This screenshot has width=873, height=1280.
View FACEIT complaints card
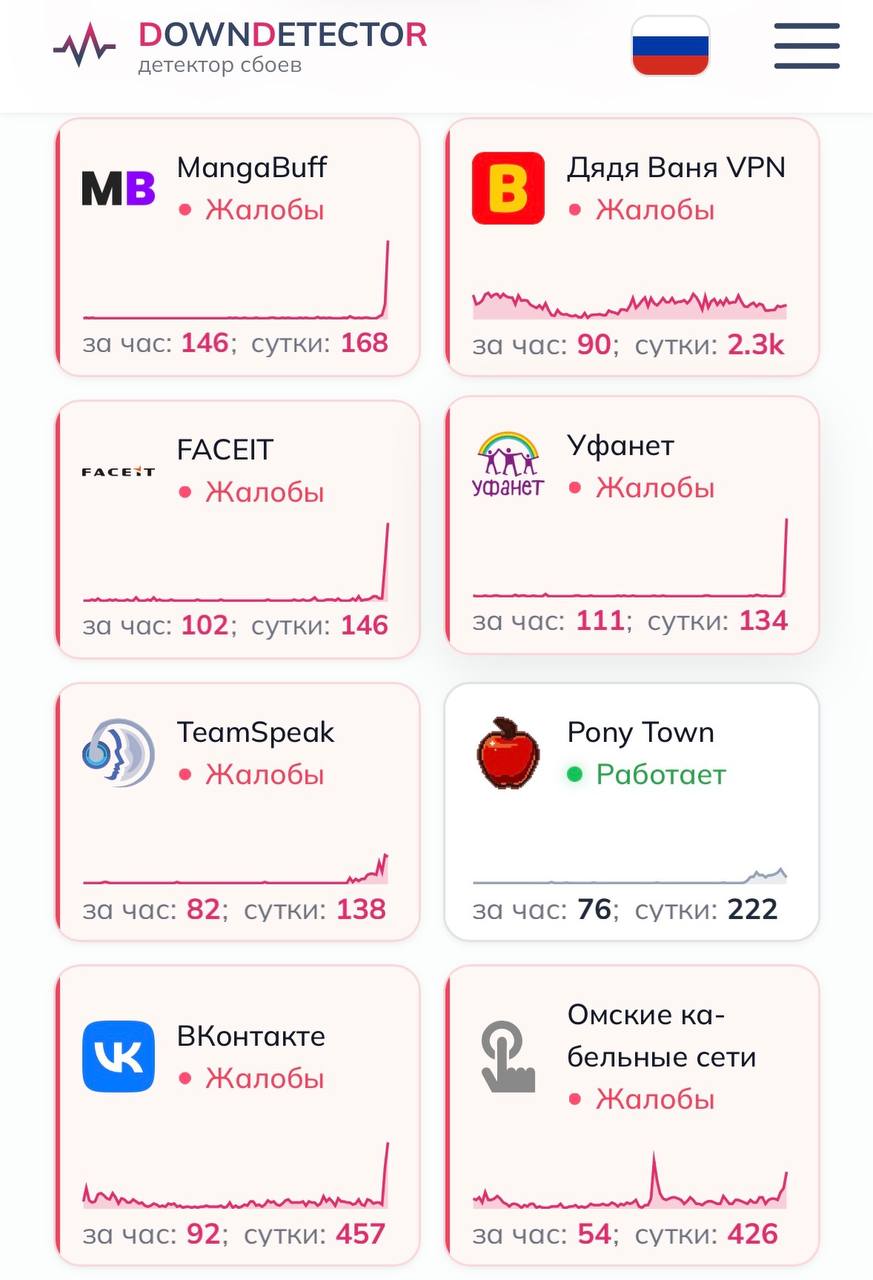(x=238, y=529)
